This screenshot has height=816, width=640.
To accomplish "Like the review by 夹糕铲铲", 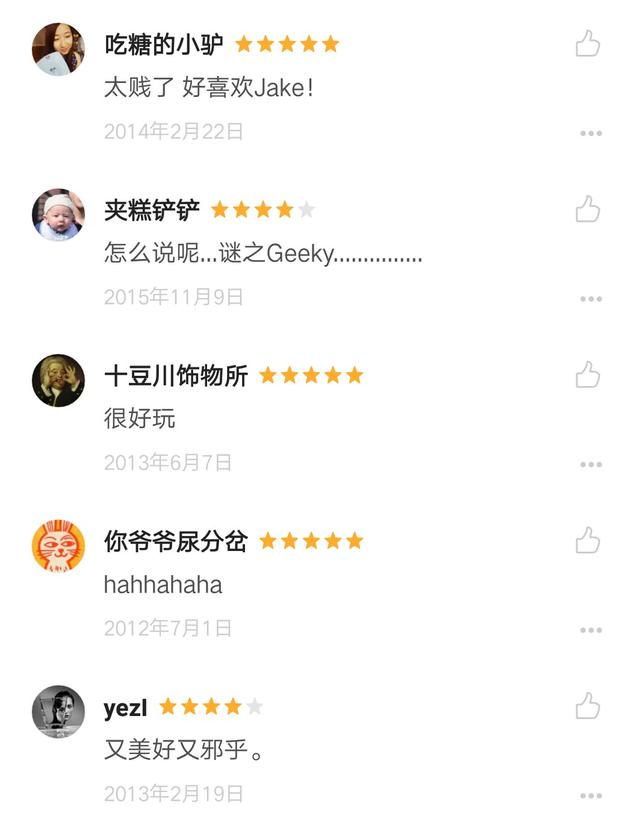I will coord(588,210).
